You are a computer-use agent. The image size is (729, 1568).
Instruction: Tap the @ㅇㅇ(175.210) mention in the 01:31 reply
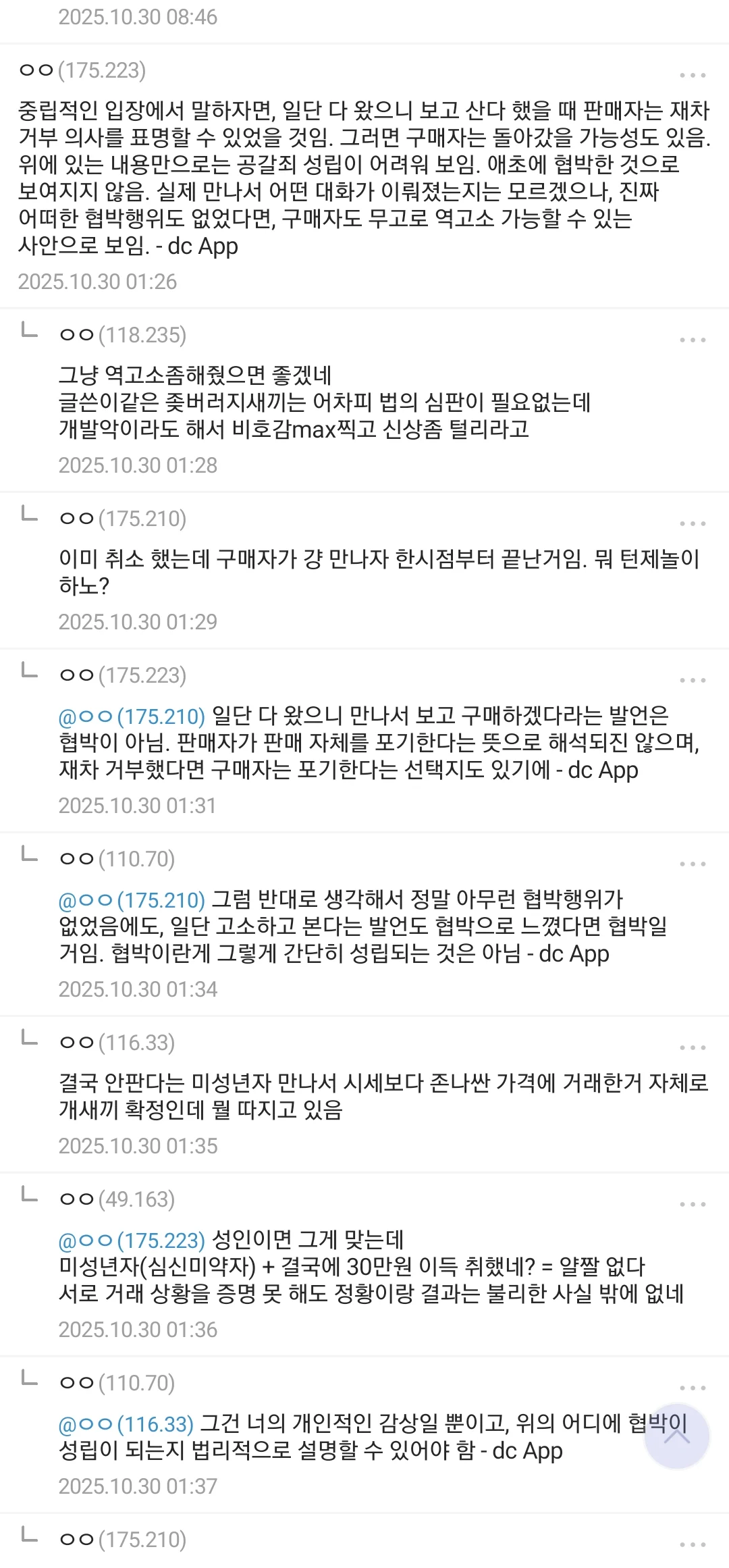click(x=132, y=716)
